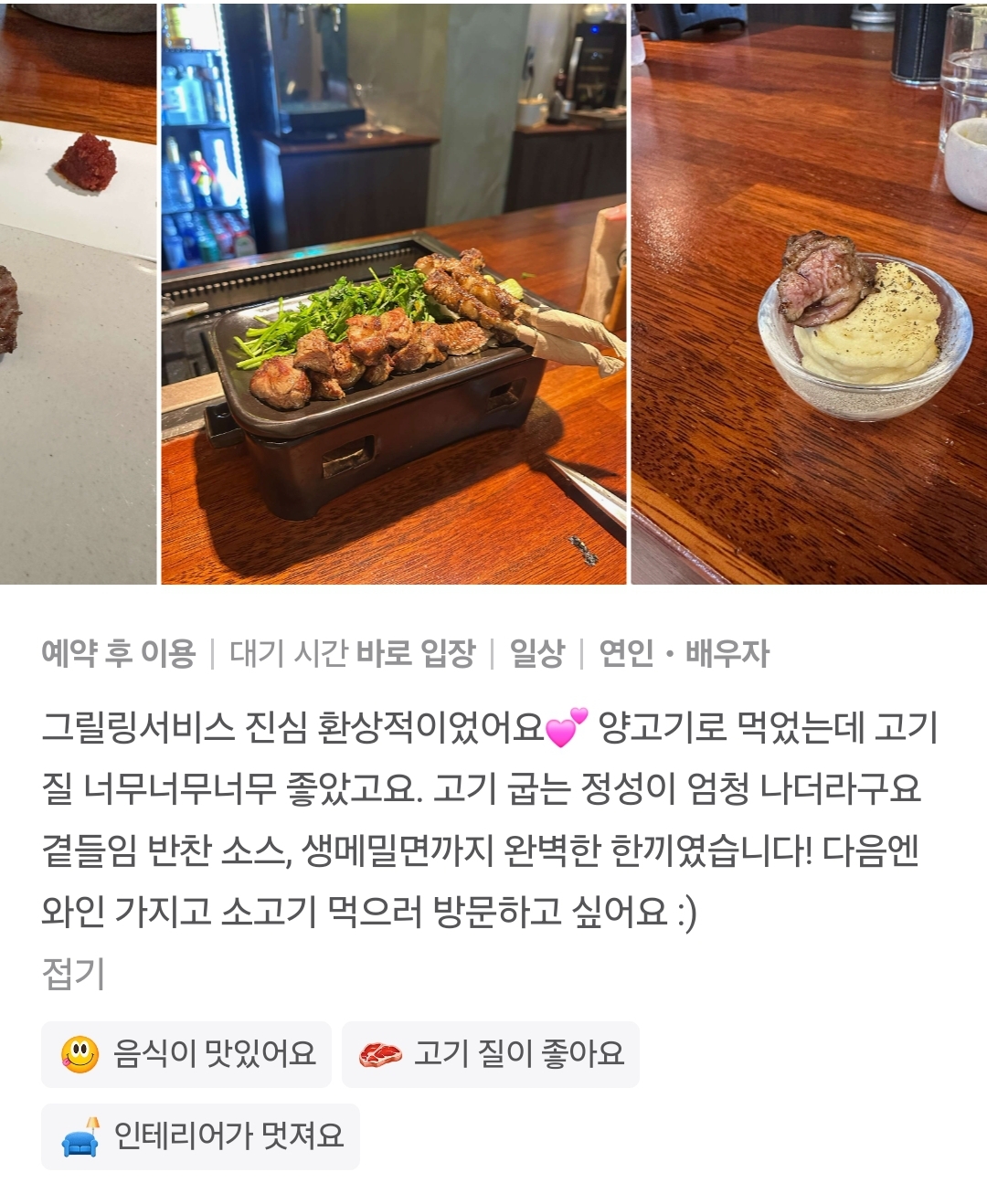
Task: Open the grilled lamb skewers photo
Action: (x=393, y=292)
